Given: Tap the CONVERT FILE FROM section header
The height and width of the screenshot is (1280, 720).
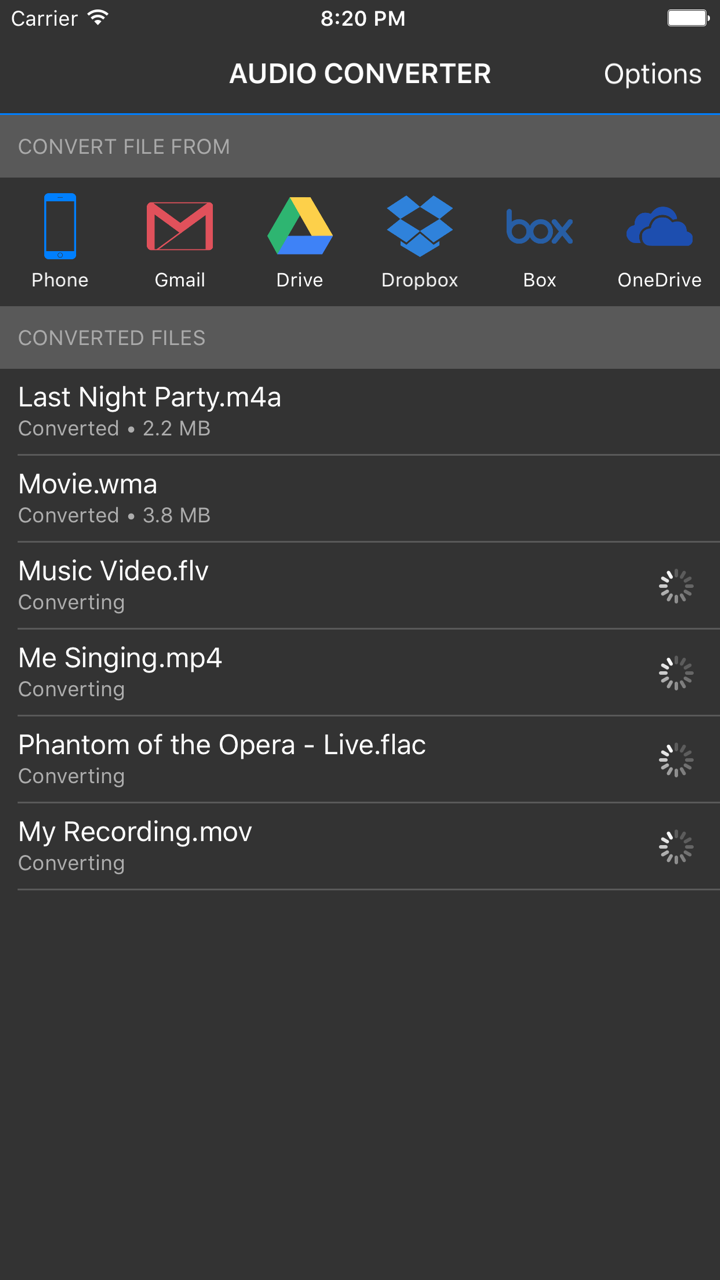Looking at the screenshot, I should point(126,146).
